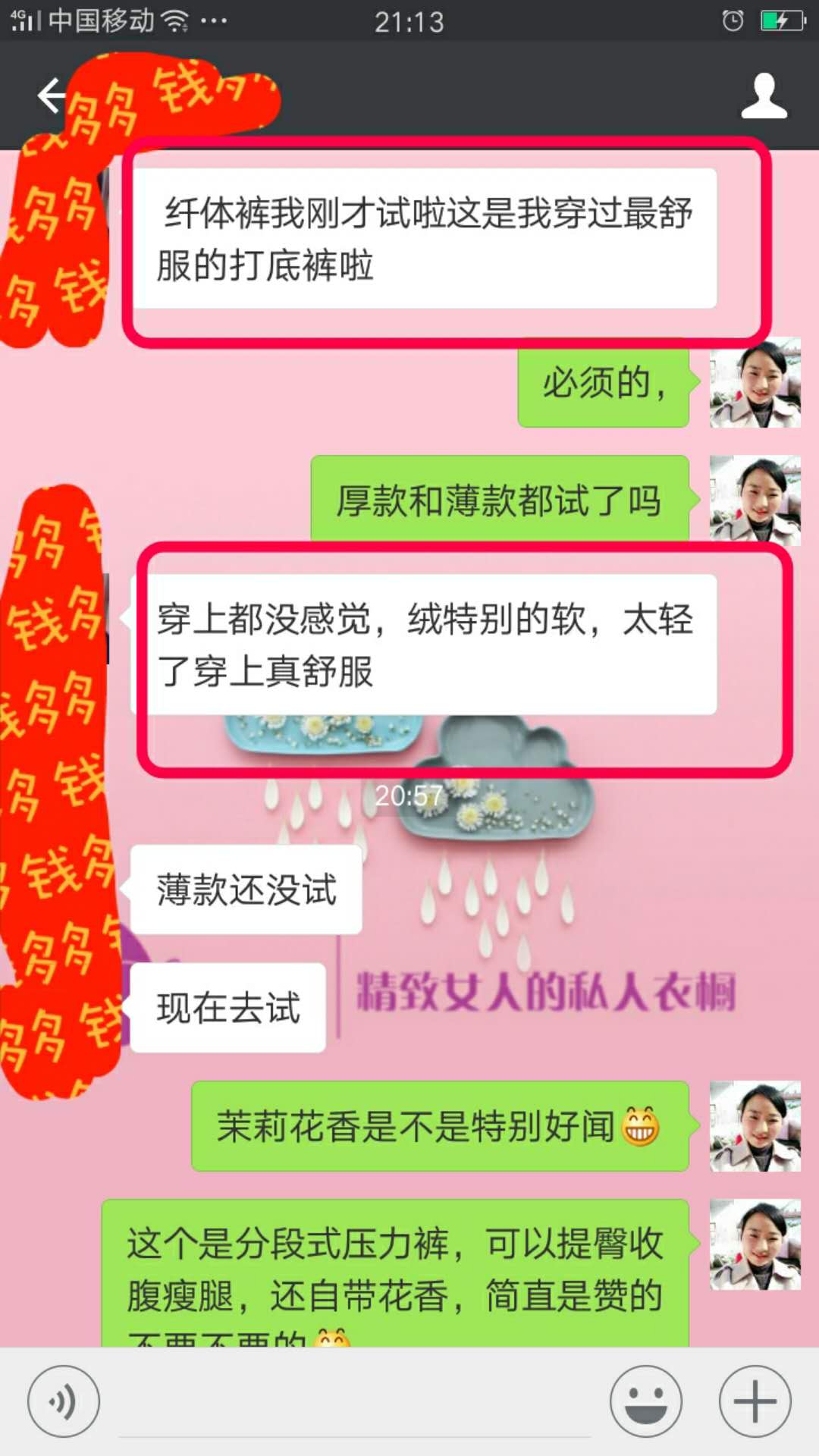Open the plus attachments menu

coord(755,1401)
